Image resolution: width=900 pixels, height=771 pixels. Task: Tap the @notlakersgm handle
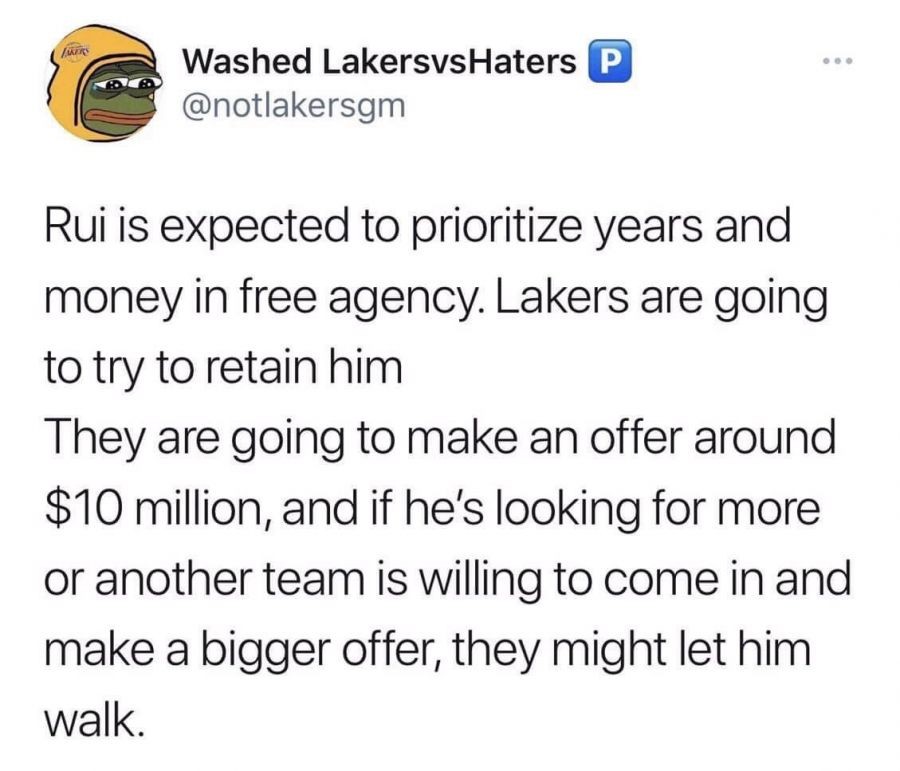tap(294, 105)
